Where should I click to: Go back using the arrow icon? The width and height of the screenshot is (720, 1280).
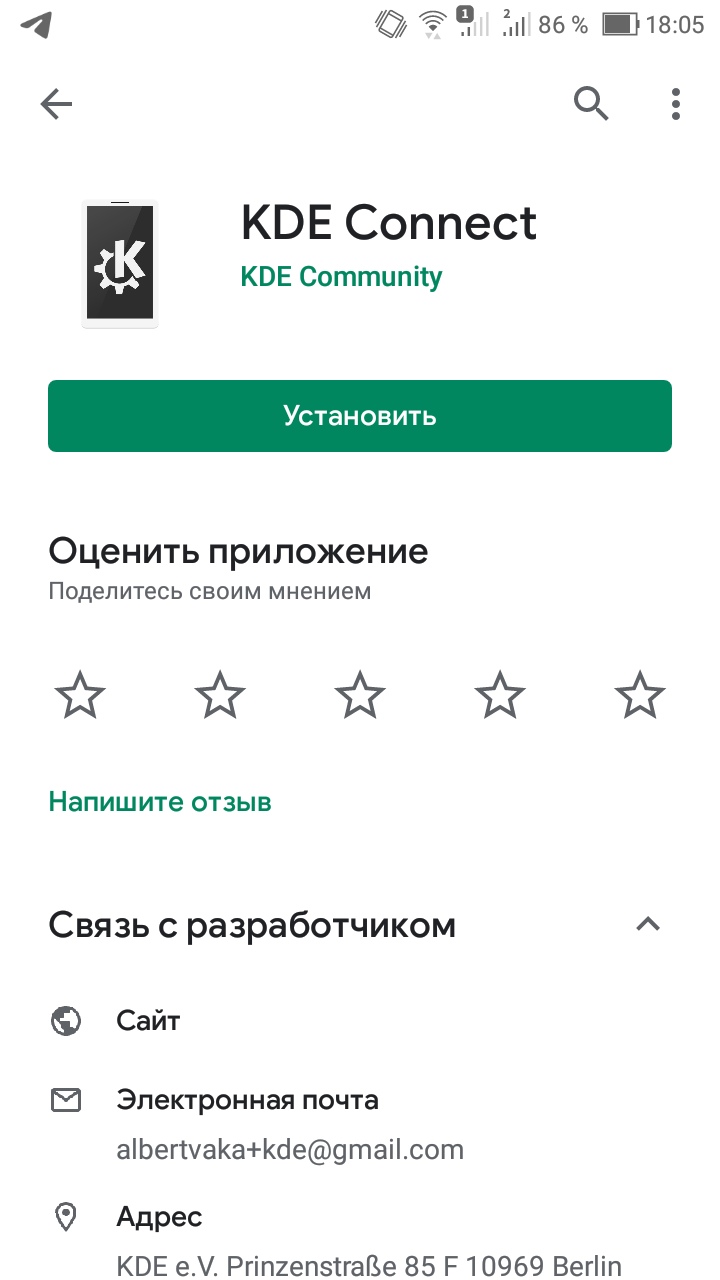click(x=56, y=104)
